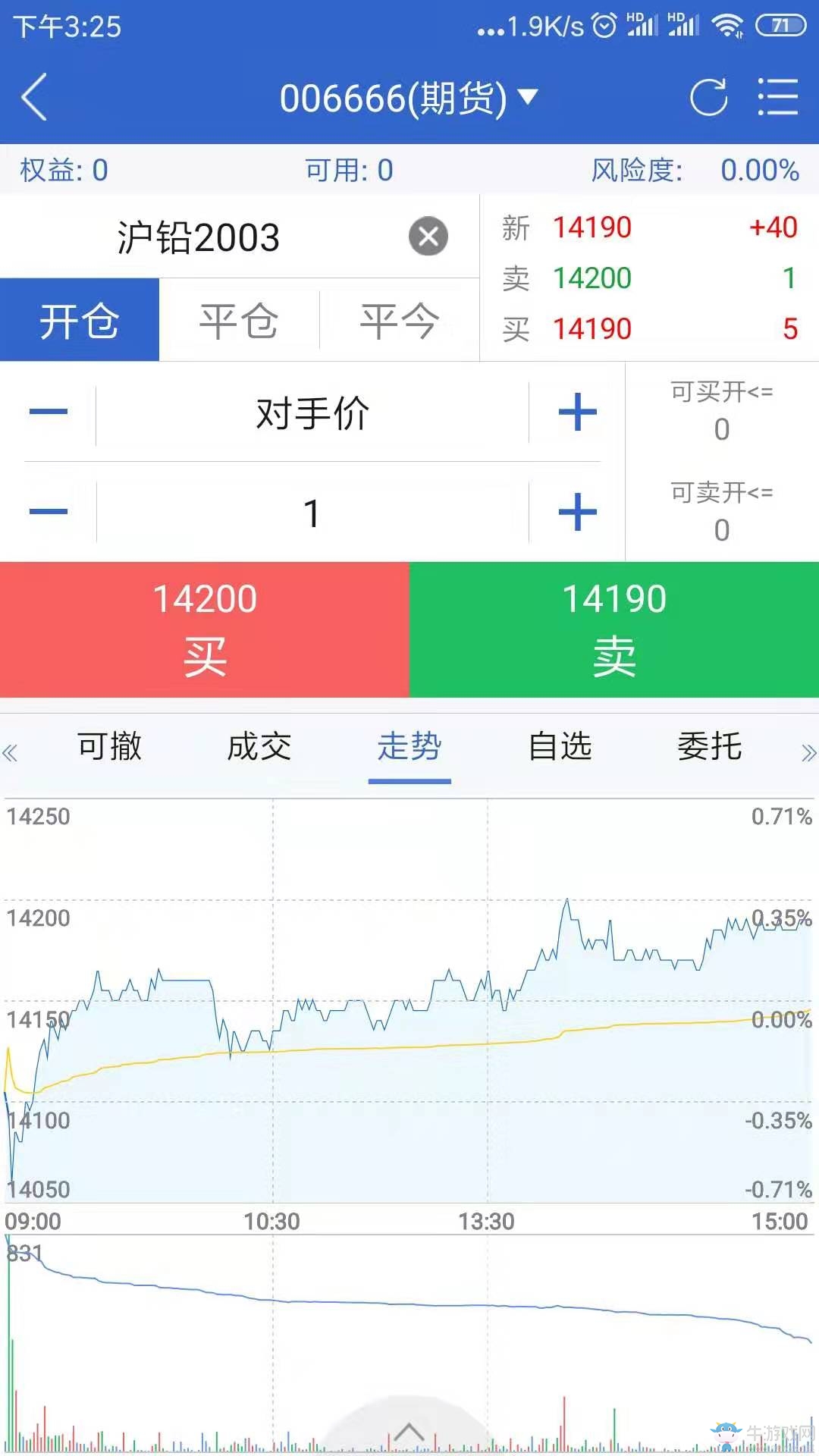Screen dimensions: 819x1456
Task: Decrease the price with minus button
Action: point(49,413)
